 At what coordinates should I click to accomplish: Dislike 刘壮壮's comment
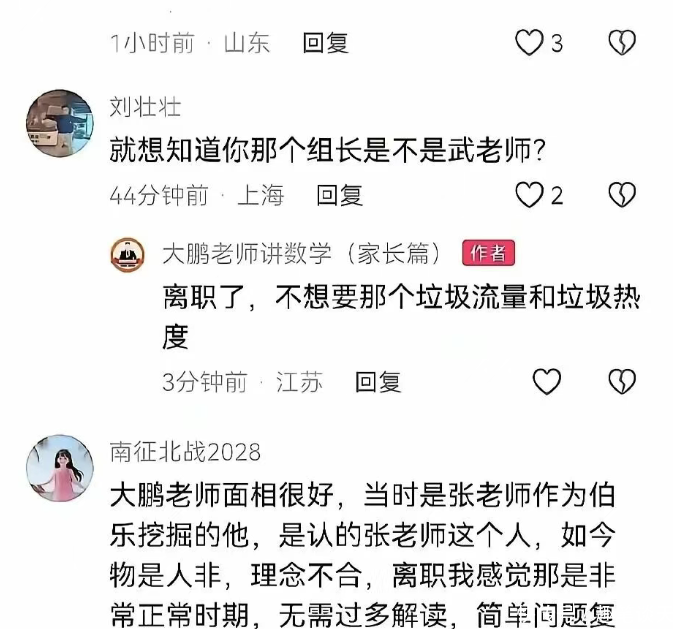(x=622, y=195)
